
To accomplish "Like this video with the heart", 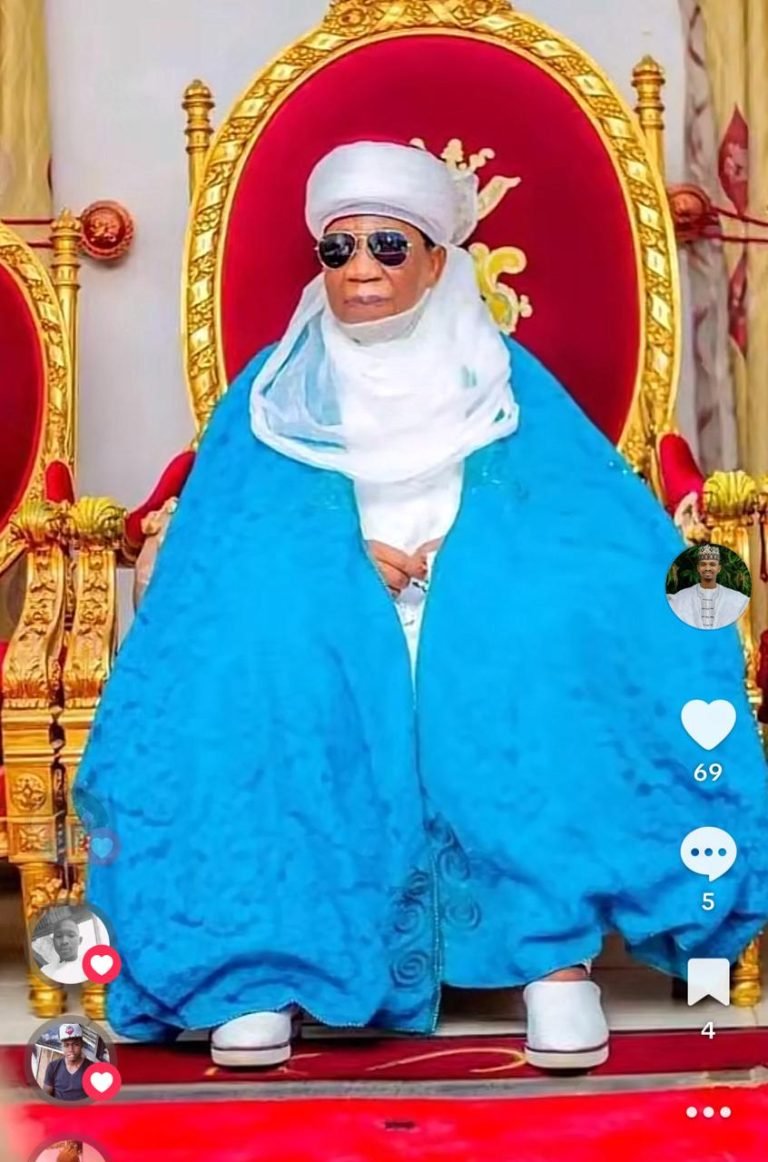I will [708, 723].
